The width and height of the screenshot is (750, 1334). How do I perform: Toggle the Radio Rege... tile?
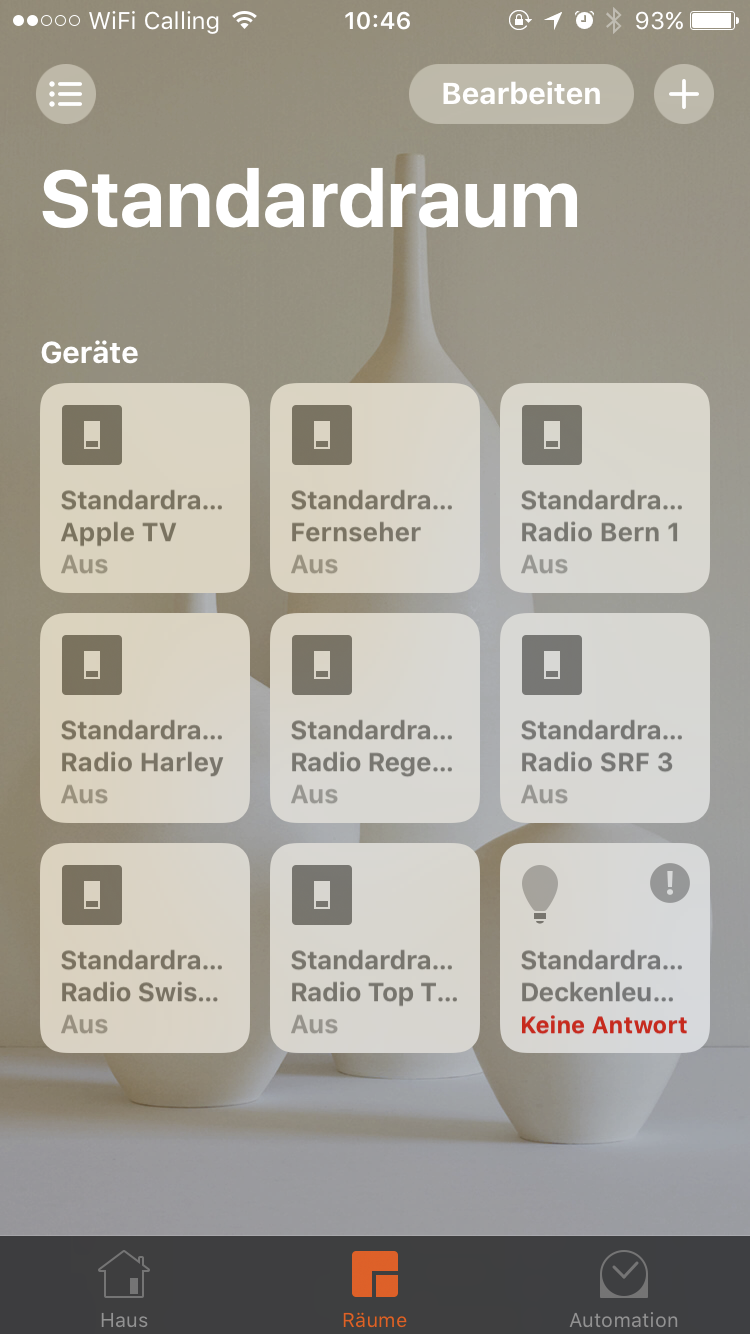click(375, 718)
